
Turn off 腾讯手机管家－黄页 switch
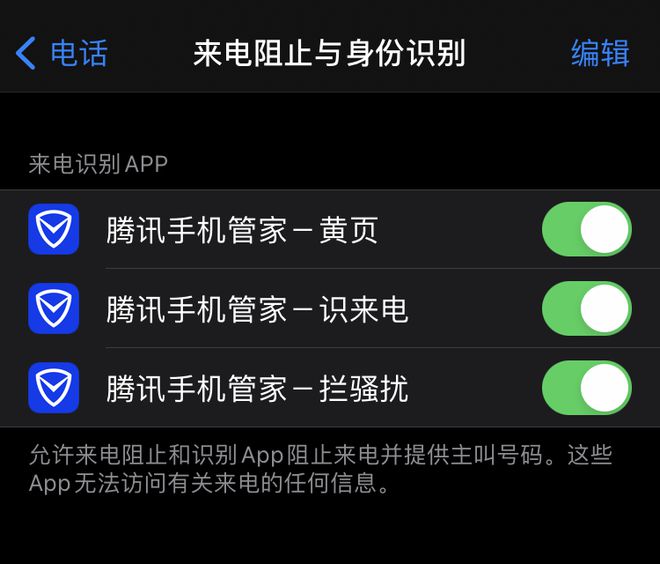tap(586, 229)
